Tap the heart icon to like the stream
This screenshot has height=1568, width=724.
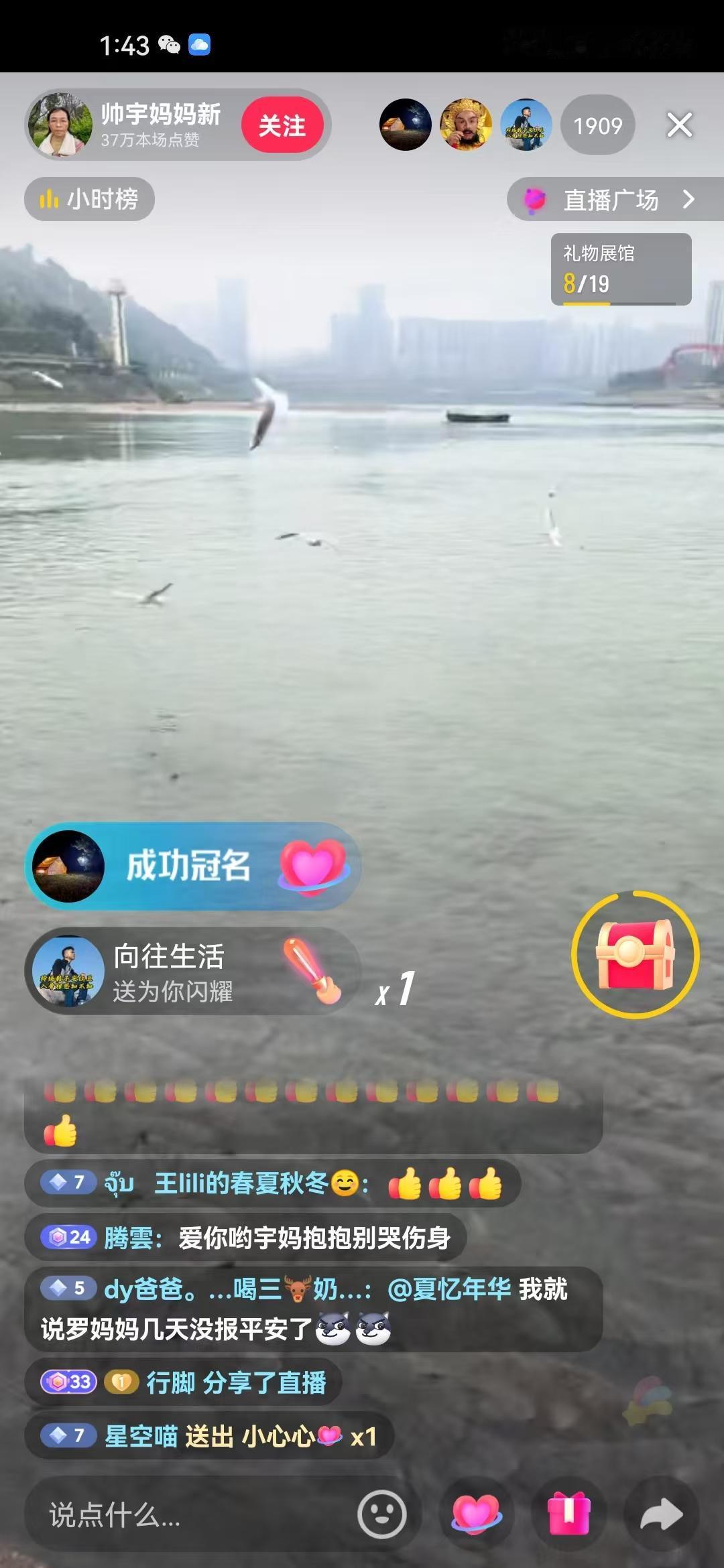click(475, 1513)
